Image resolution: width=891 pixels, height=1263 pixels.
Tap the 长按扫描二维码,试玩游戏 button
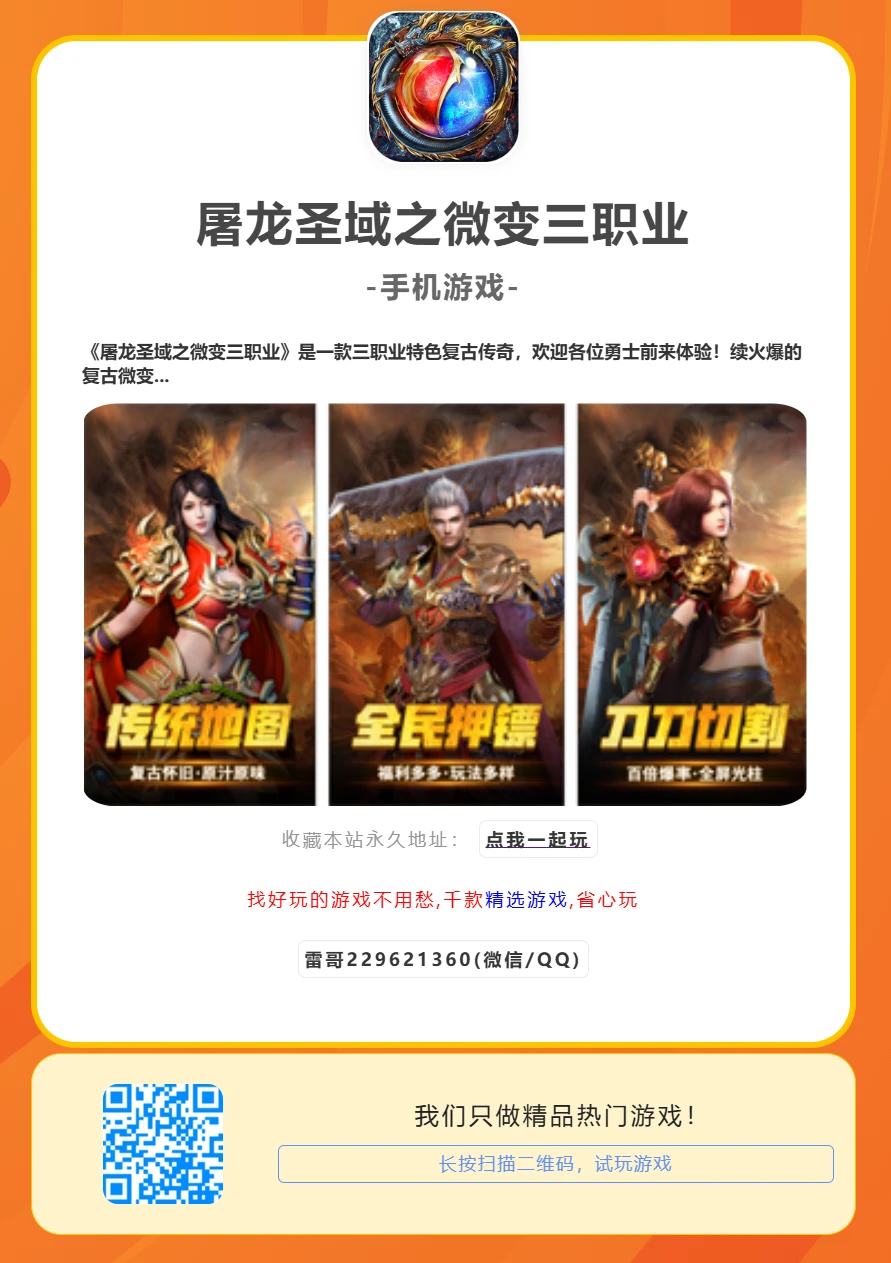(x=555, y=1164)
